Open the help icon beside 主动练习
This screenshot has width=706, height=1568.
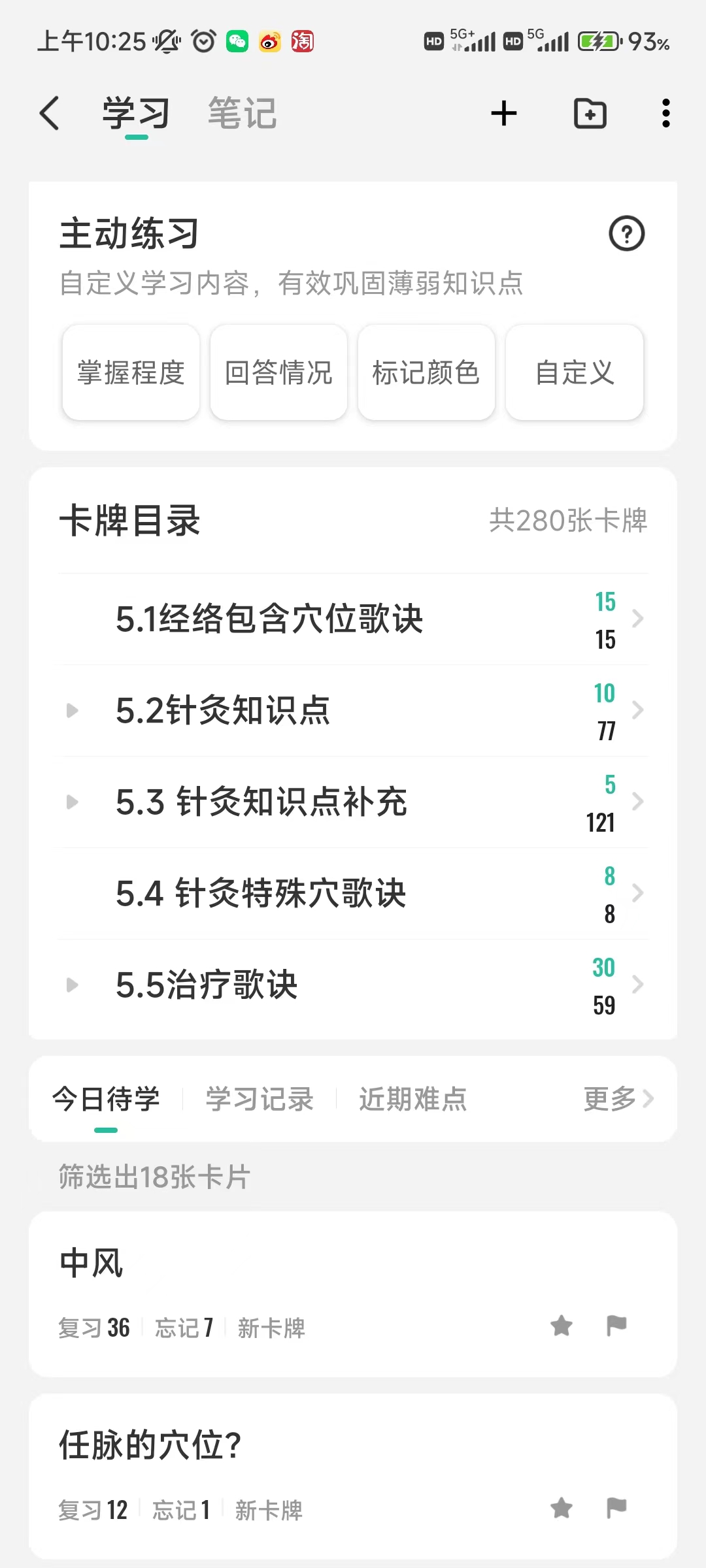point(627,233)
